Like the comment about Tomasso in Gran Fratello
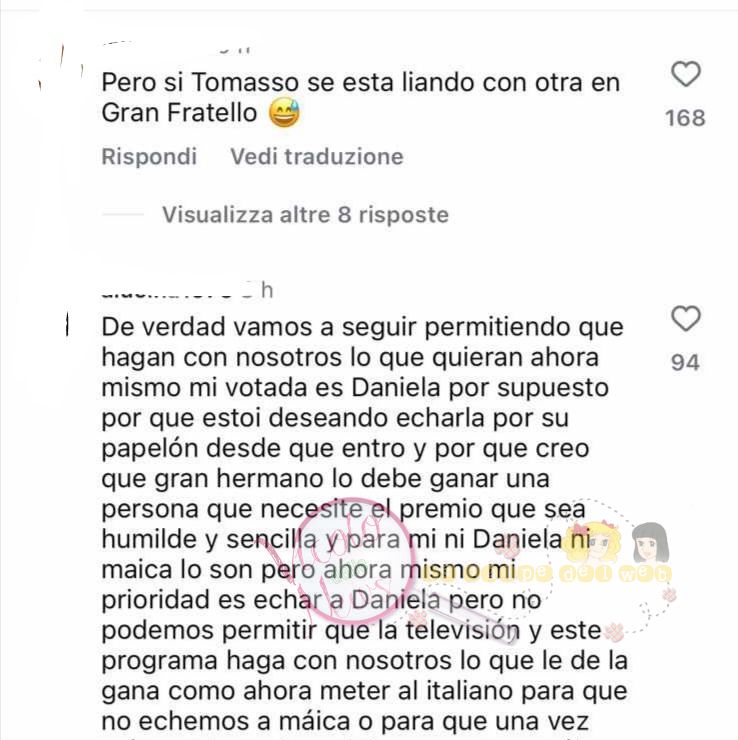The width and height of the screenshot is (738, 740). click(x=685, y=75)
